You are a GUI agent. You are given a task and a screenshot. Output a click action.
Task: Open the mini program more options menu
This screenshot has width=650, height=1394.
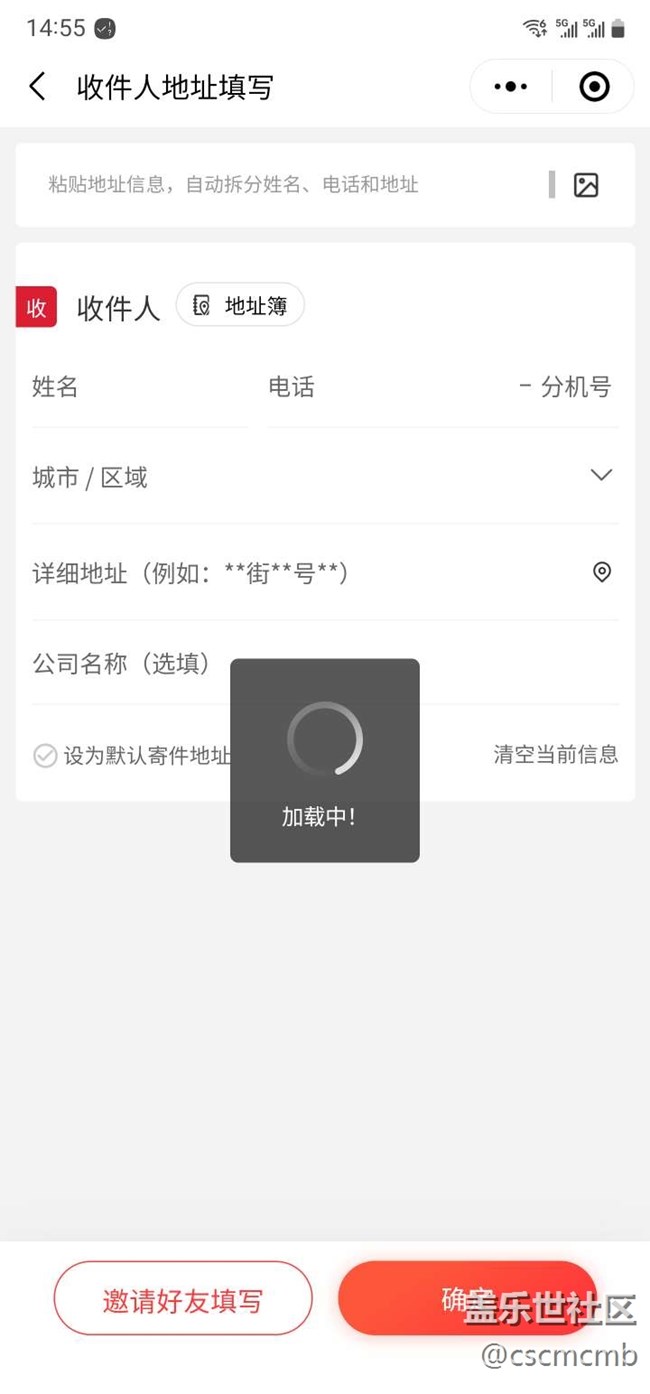[x=511, y=87]
